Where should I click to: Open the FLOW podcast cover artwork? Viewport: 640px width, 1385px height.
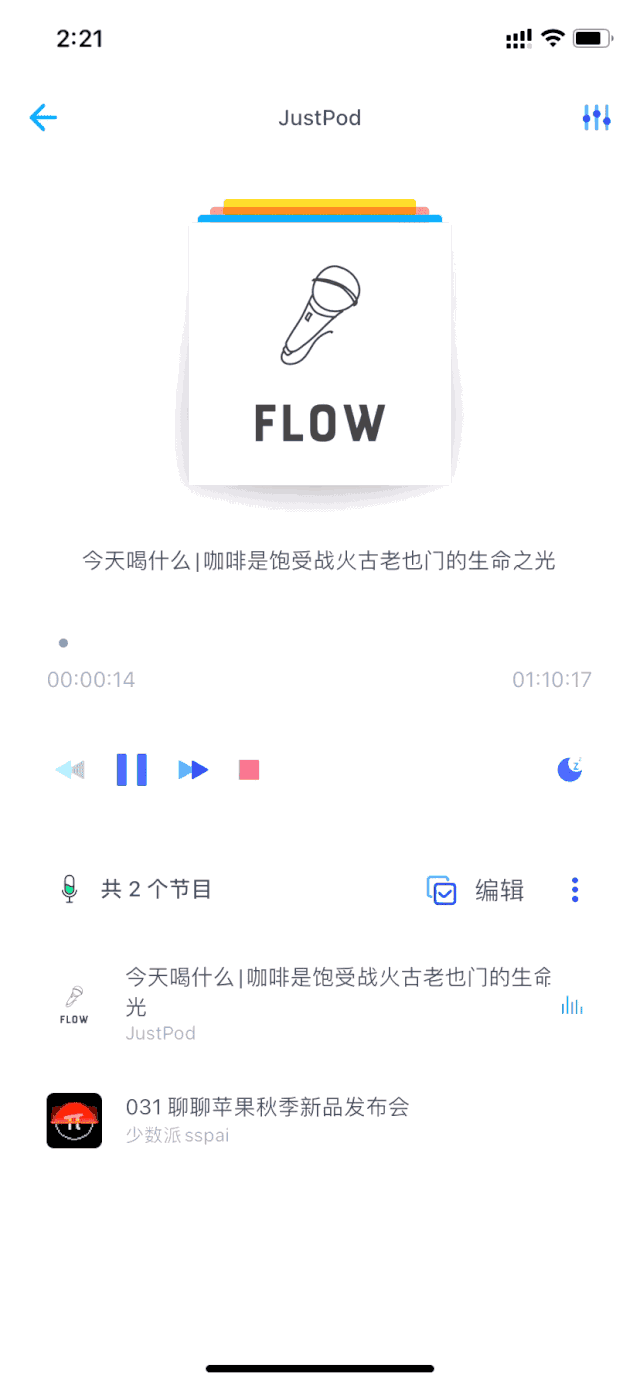pyautogui.click(x=319, y=352)
